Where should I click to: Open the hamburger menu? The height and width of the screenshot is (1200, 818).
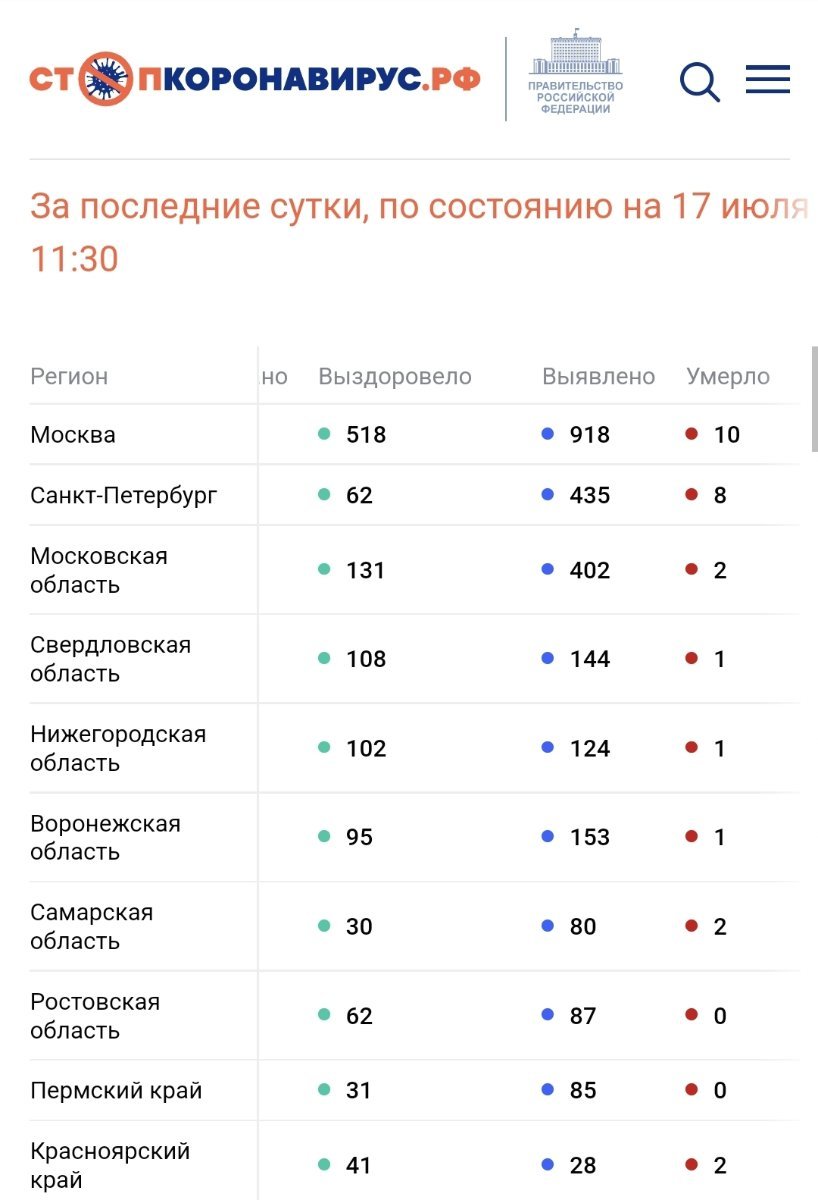pyautogui.click(x=767, y=80)
